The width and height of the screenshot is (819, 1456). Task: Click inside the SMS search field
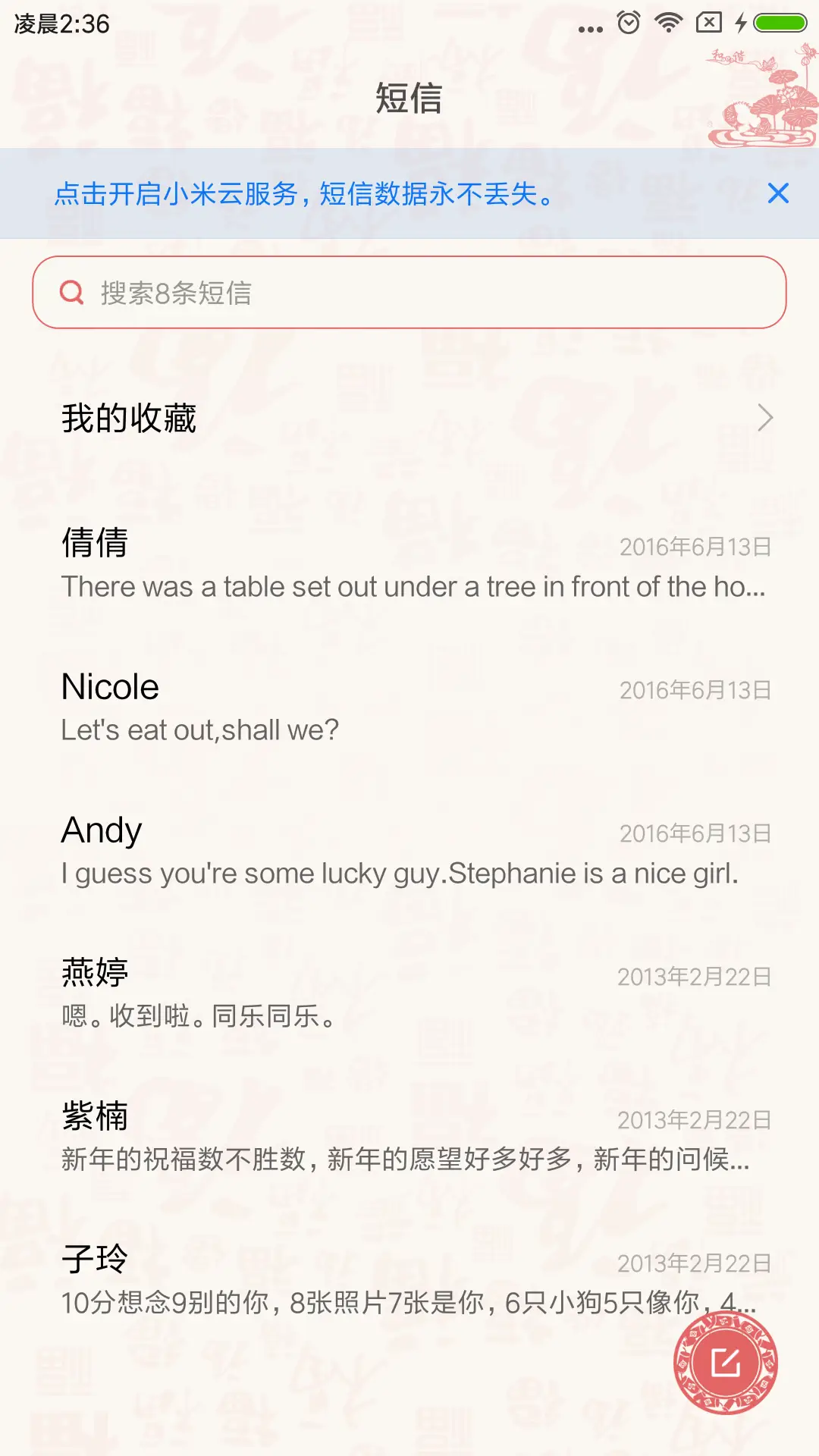(409, 291)
